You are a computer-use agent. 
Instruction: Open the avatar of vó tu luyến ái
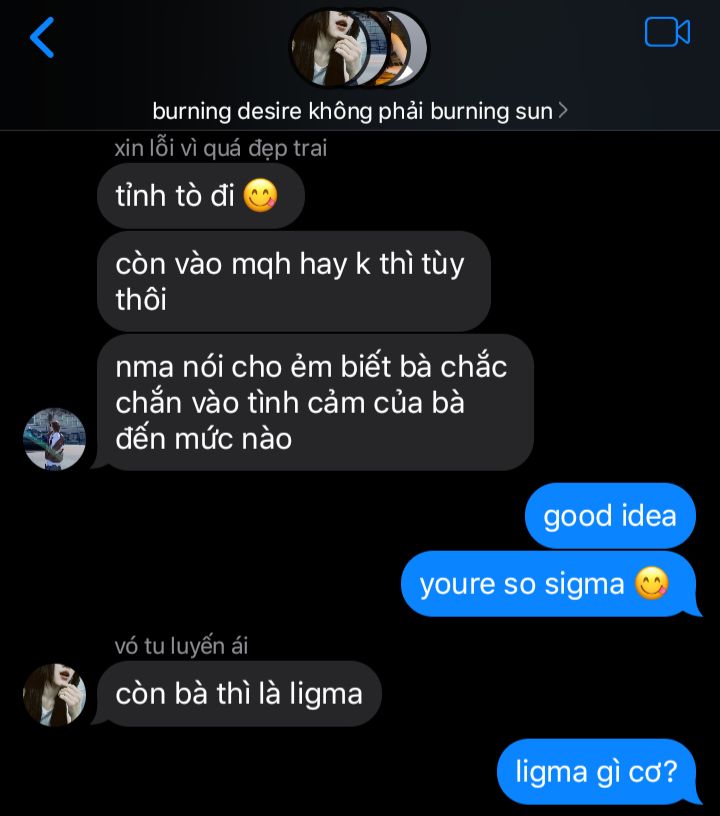pyautogui.click(x=54, y=694)
